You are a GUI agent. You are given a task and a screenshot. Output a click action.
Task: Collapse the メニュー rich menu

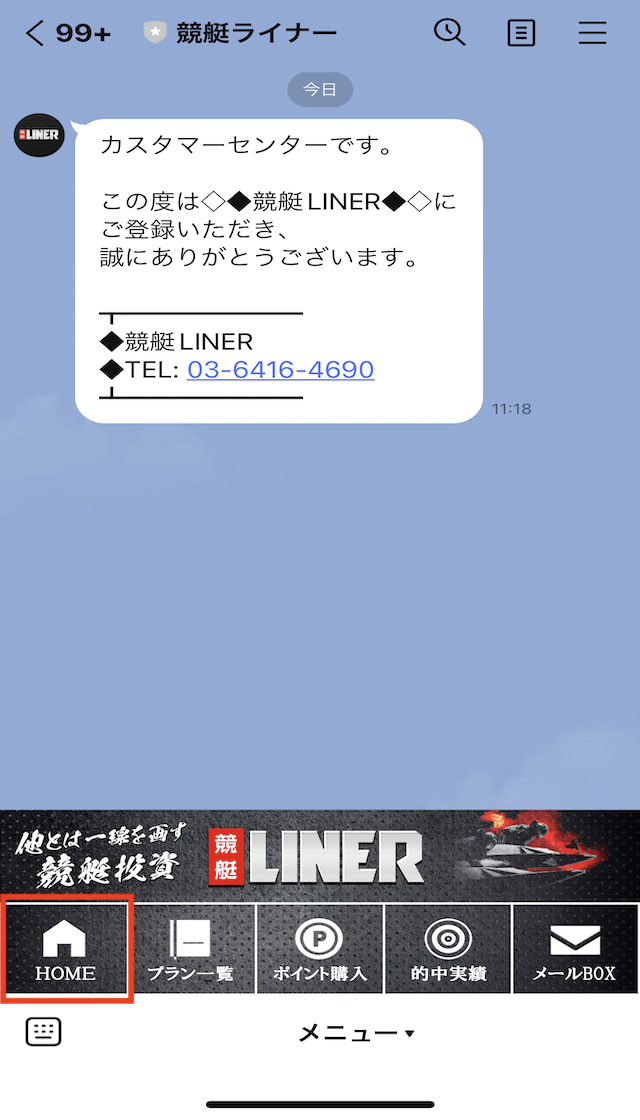click(x=356, y=1033)
